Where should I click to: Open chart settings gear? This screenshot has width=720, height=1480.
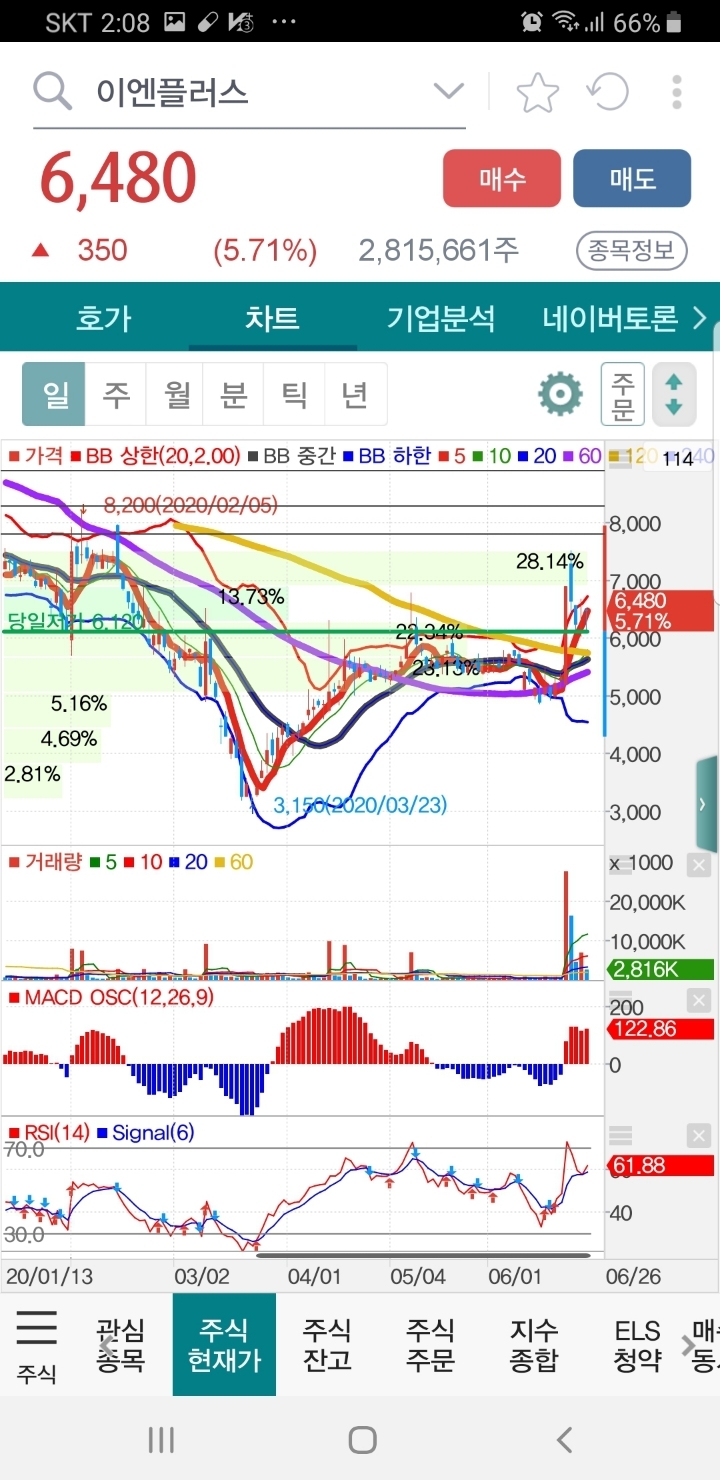(560, 394)
